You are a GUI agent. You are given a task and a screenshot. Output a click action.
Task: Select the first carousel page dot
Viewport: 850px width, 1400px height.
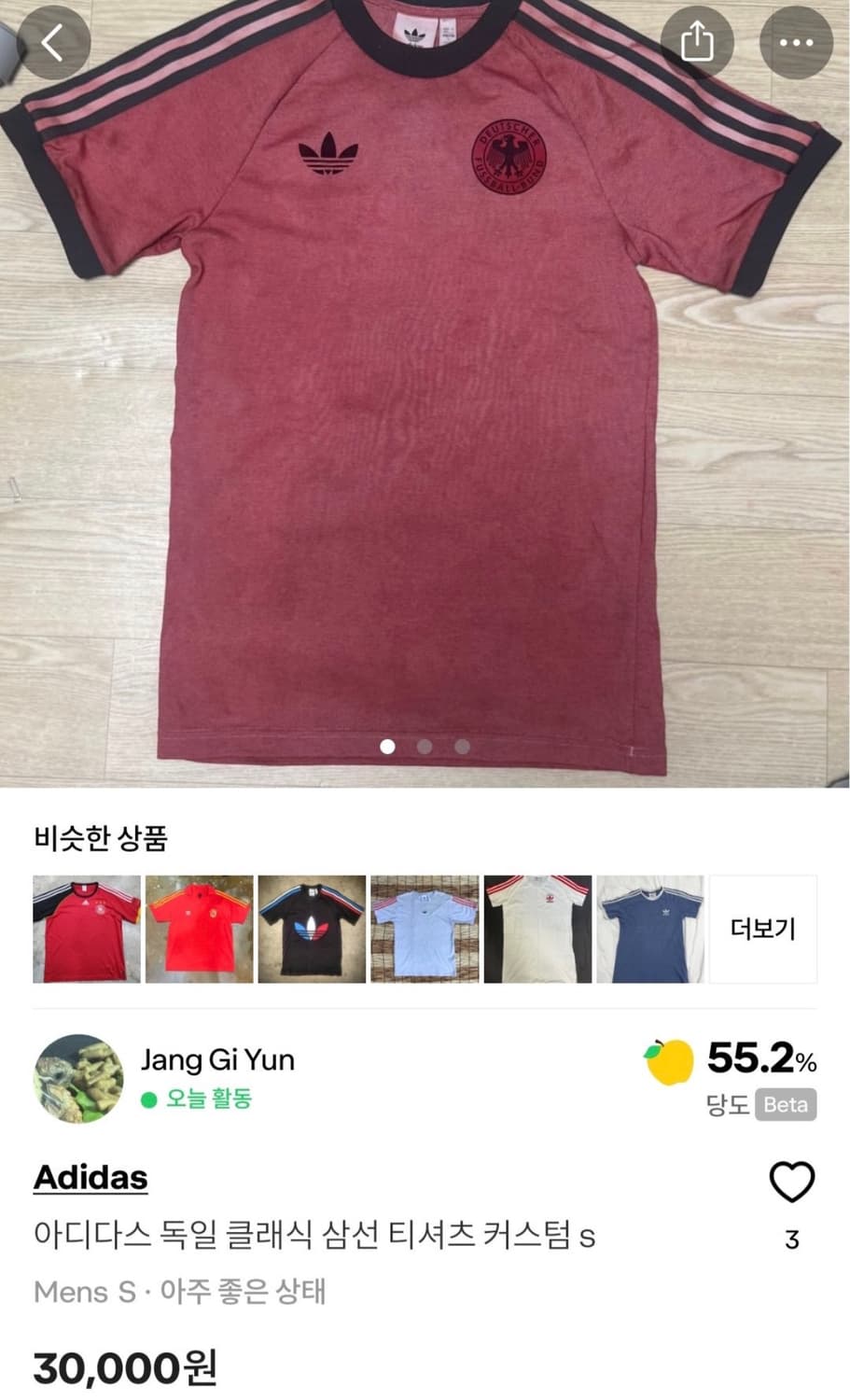389,746
